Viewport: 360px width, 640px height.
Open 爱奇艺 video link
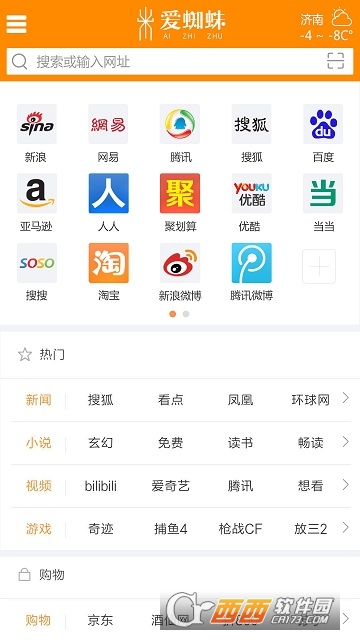[x=171, y=486]
